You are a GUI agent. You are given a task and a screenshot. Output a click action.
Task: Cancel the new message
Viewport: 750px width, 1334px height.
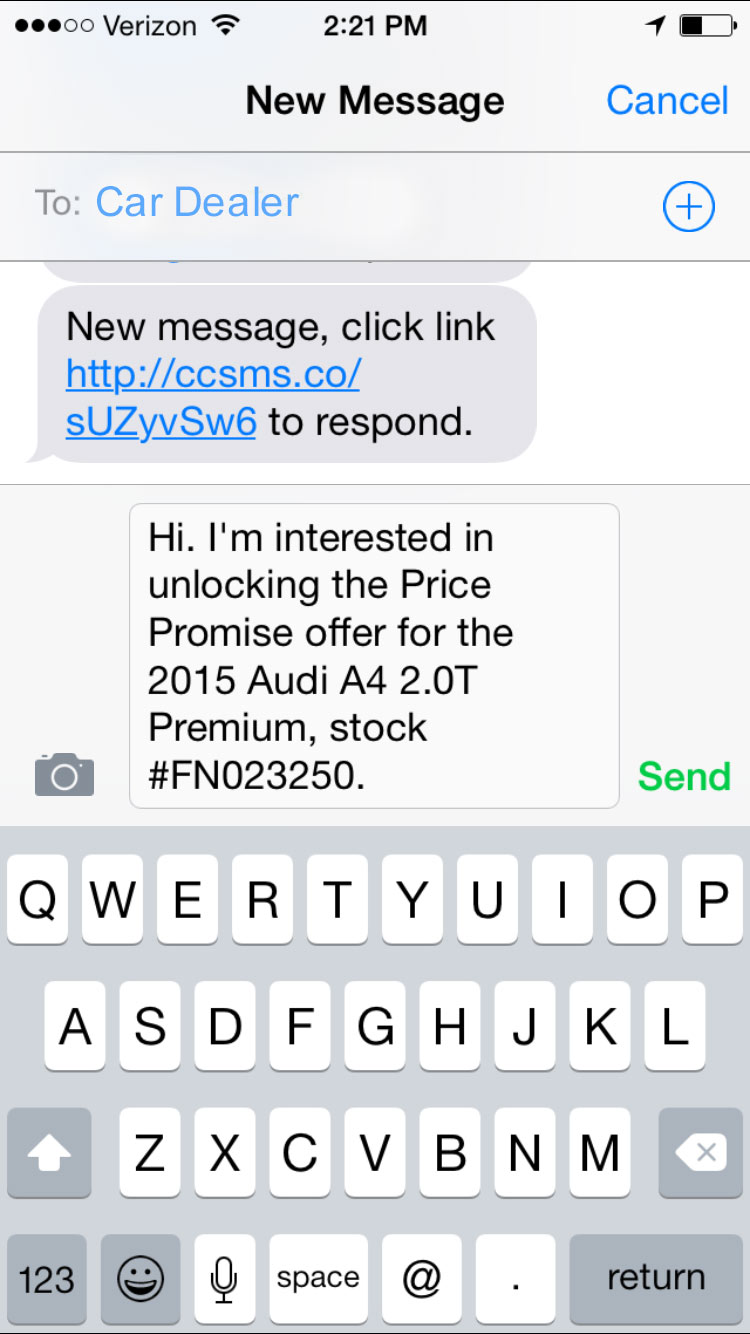(x=667, y=101)
